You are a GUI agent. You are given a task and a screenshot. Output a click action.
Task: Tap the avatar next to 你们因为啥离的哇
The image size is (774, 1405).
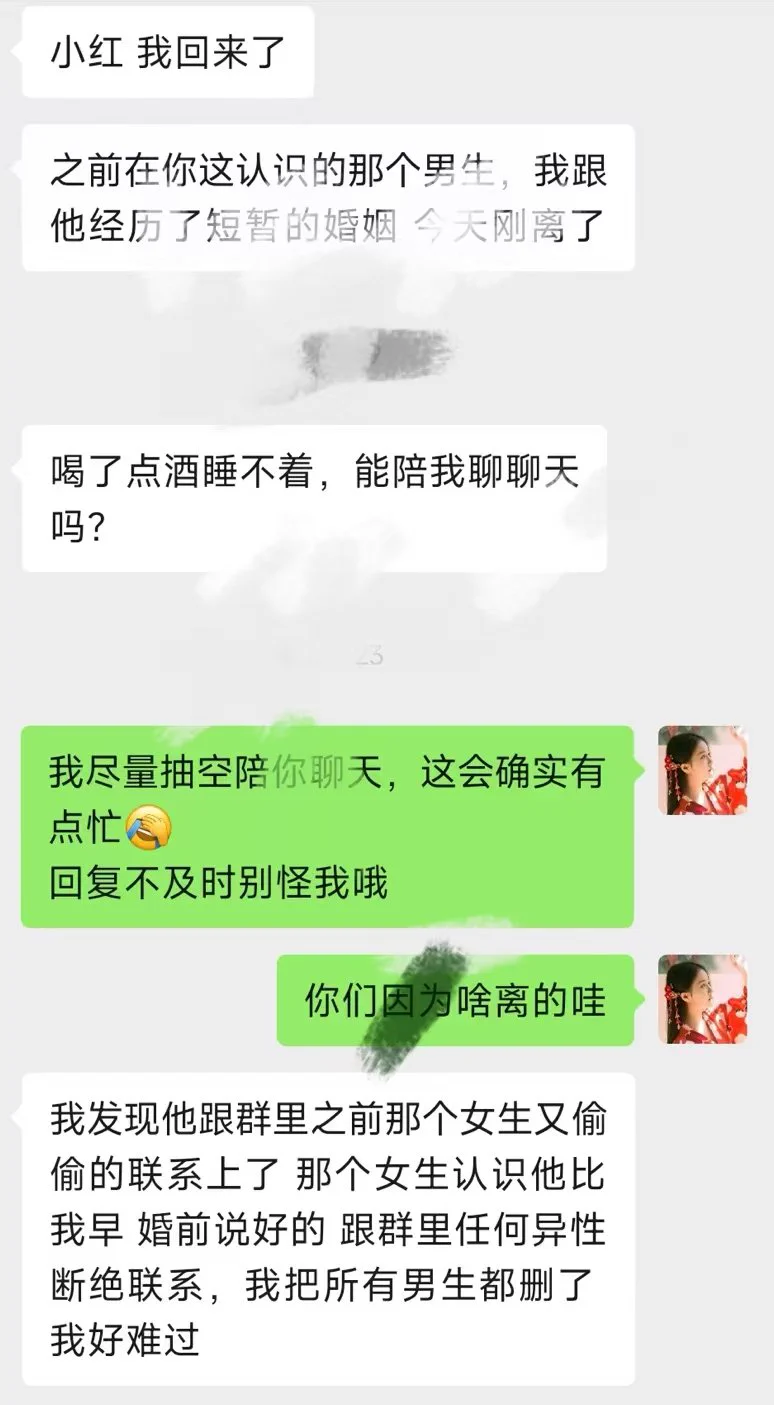click(x=702, y=999)
